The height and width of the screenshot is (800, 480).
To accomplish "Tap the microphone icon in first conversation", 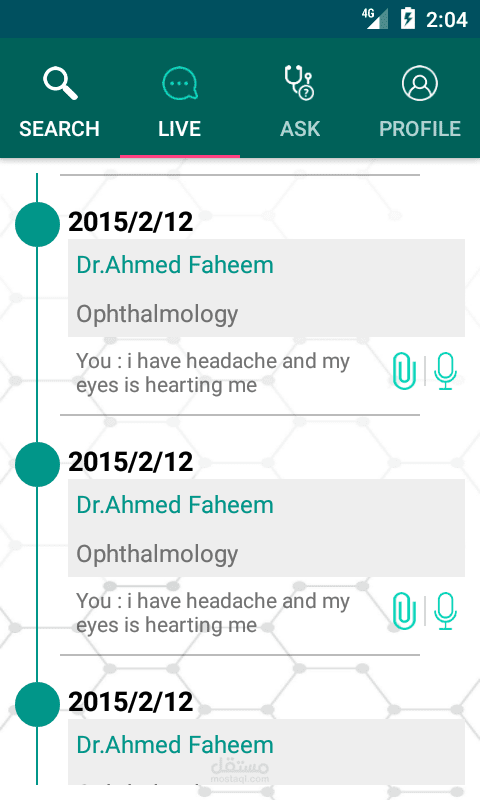I will (x=445, y=371).
